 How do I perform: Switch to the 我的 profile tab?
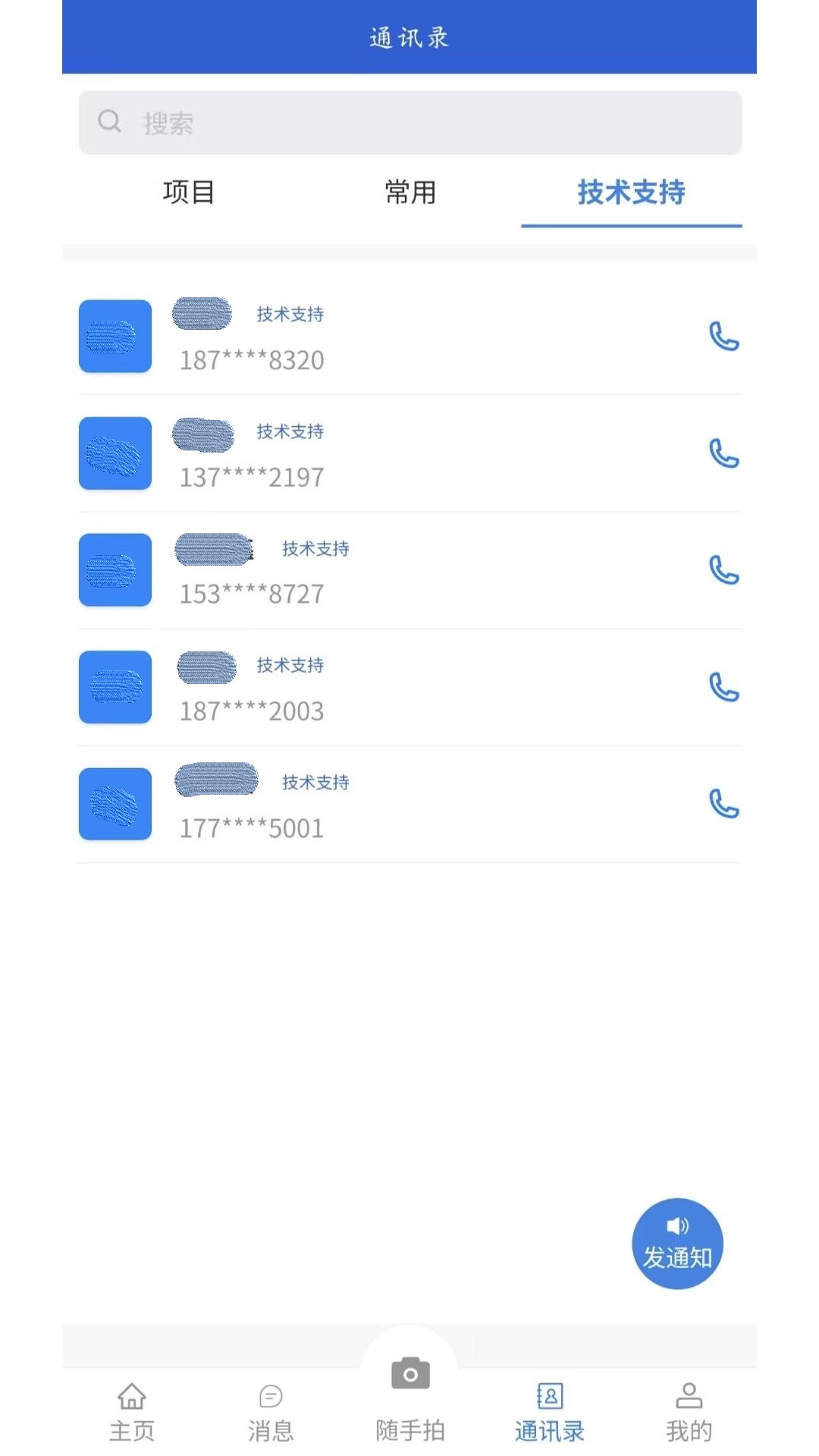[x=689, y=1412]
